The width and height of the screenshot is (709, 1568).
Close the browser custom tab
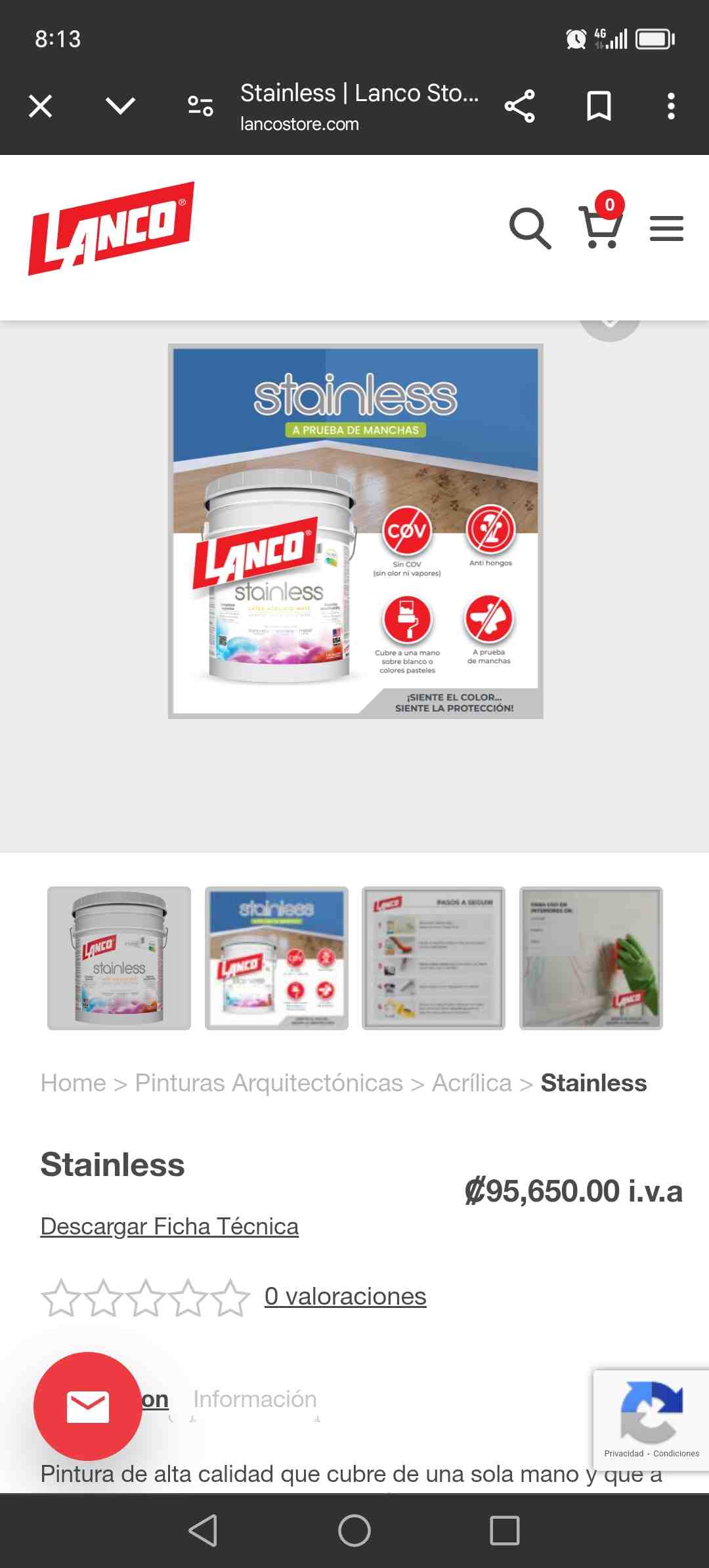point(41,106)
